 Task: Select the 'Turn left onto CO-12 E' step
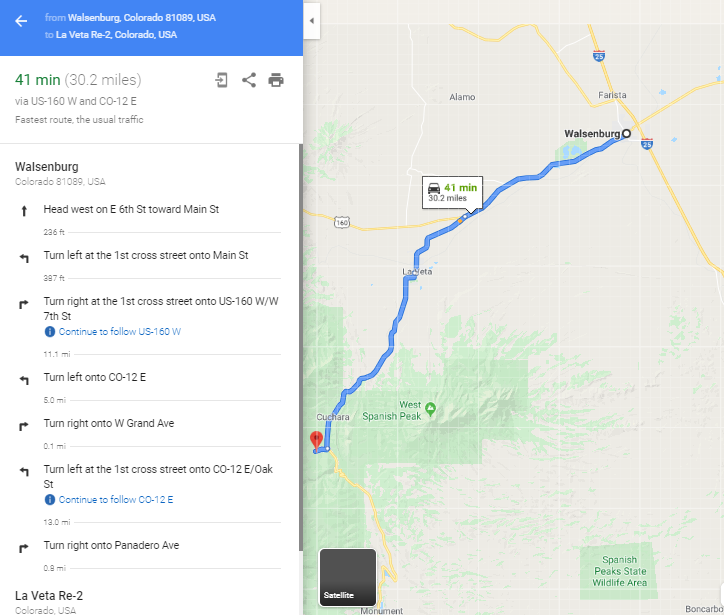click(95, 377)
